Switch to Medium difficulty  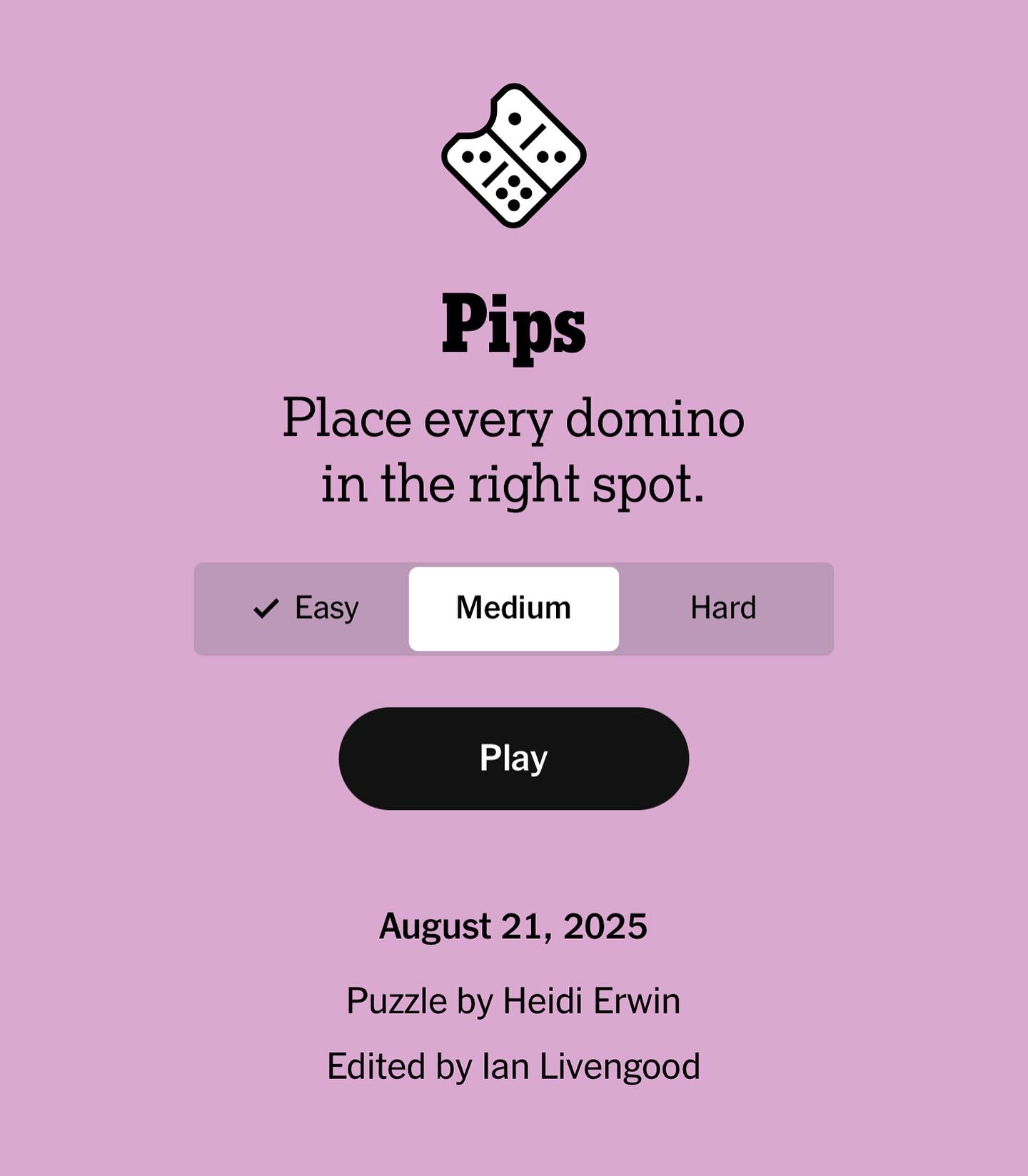click(513, 609)
